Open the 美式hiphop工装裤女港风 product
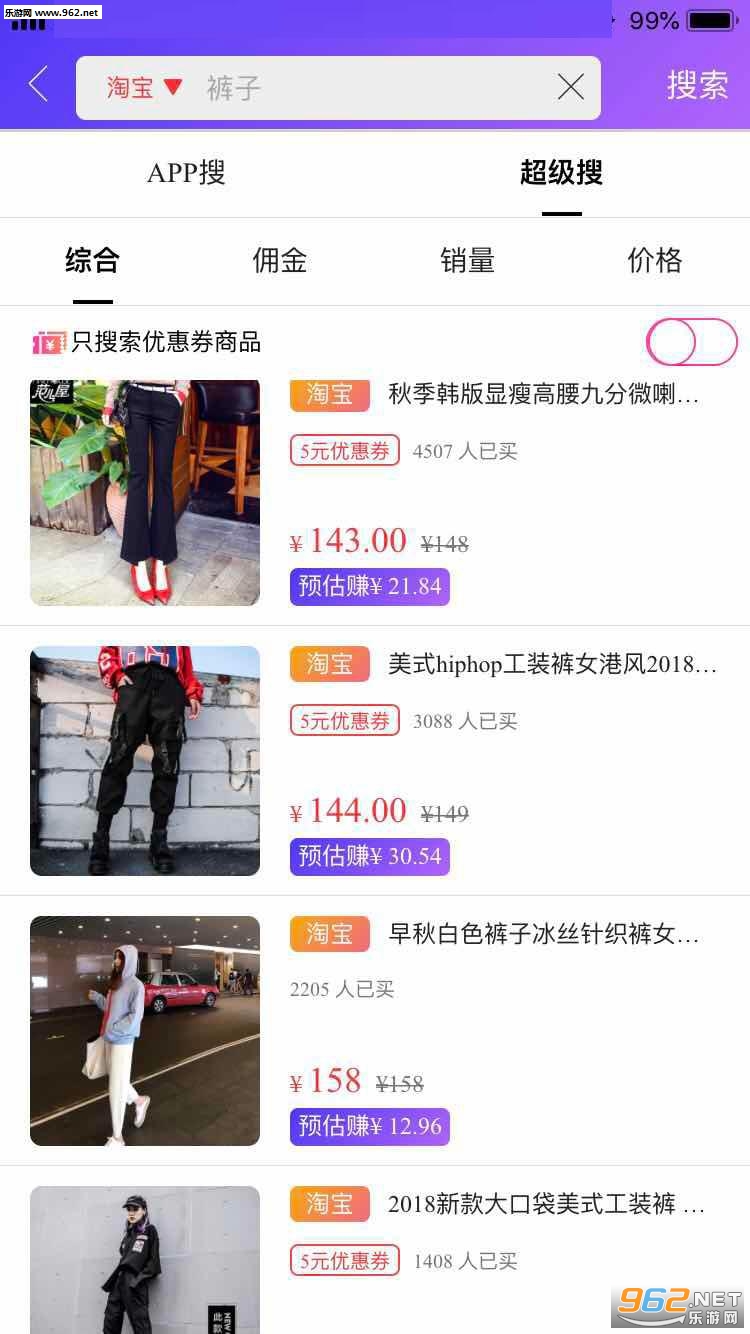Image resolution: width=750 pixels, height=1334 pixels. [552, 664]
